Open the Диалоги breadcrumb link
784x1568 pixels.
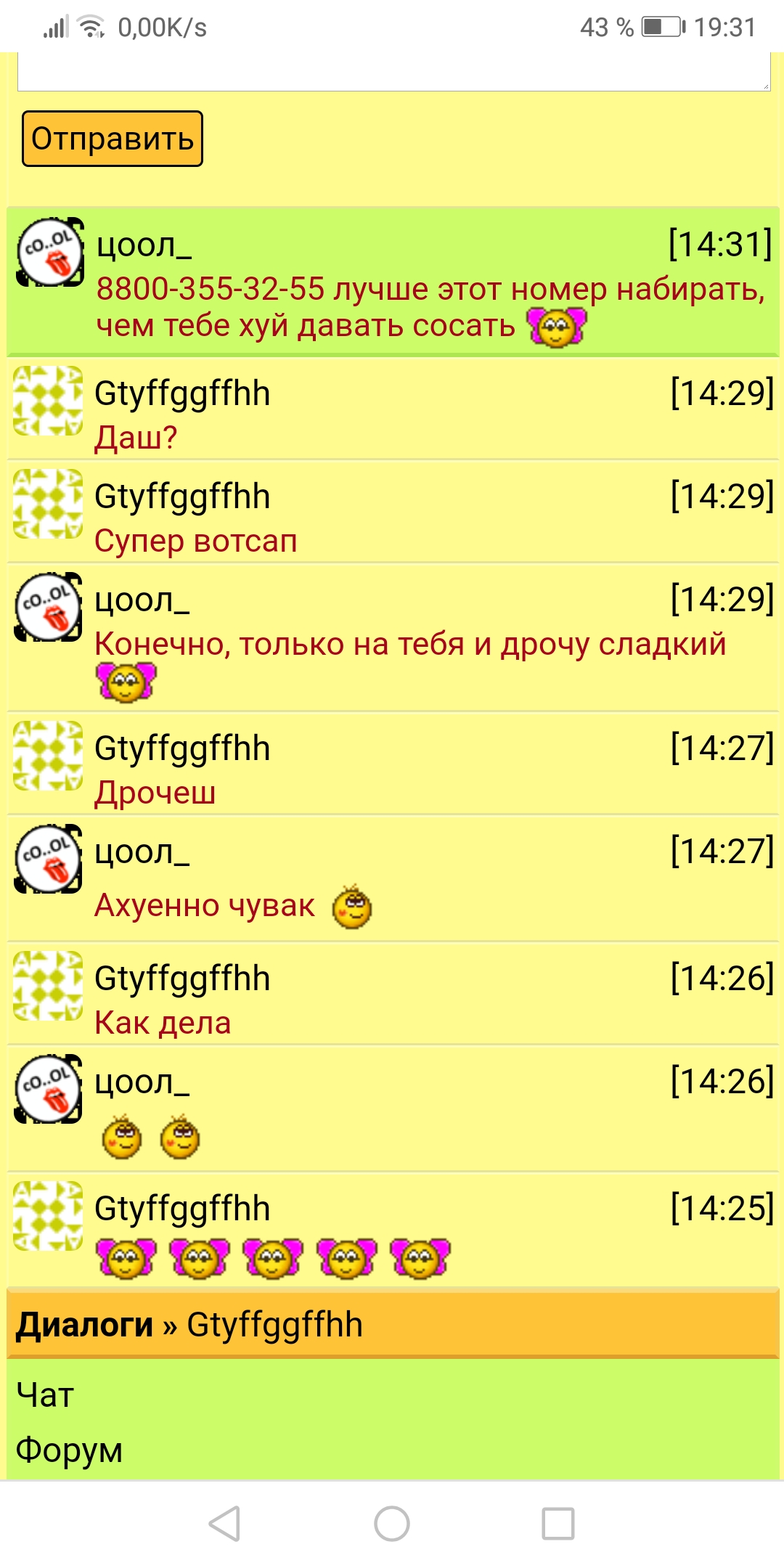84,1325
